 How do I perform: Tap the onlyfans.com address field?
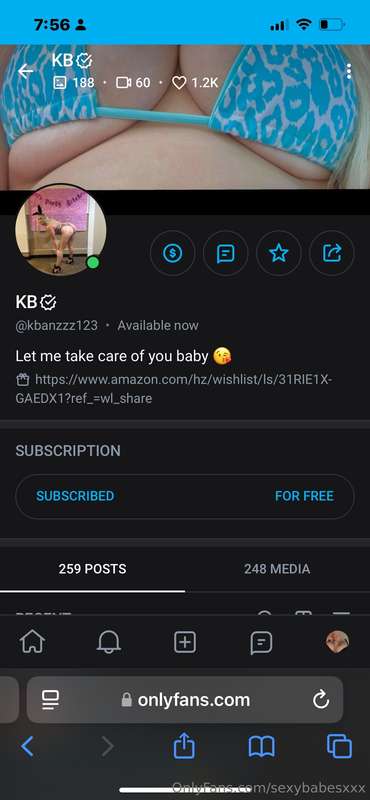tap(185, 700)
